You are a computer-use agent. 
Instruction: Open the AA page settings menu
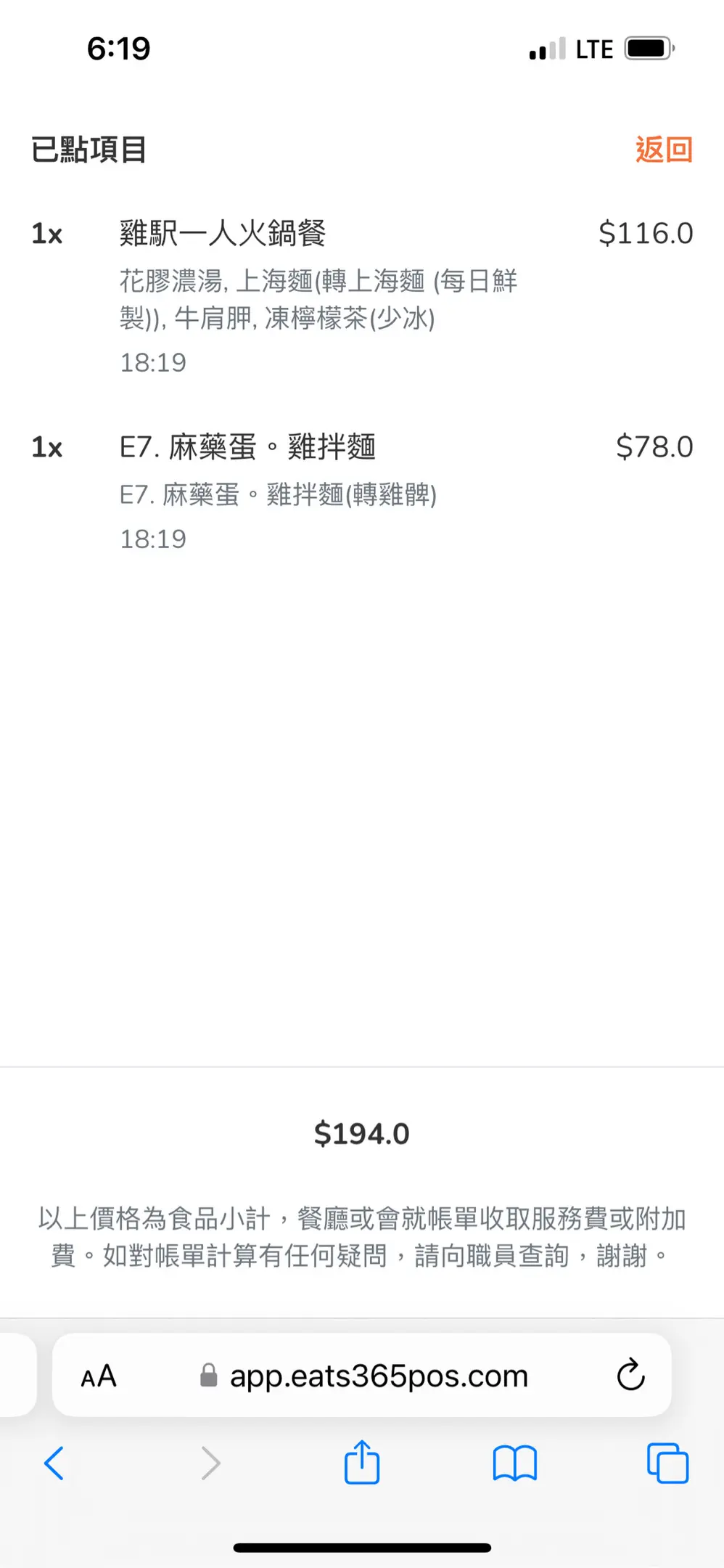pyautogui.click(x=99, y=1376)
